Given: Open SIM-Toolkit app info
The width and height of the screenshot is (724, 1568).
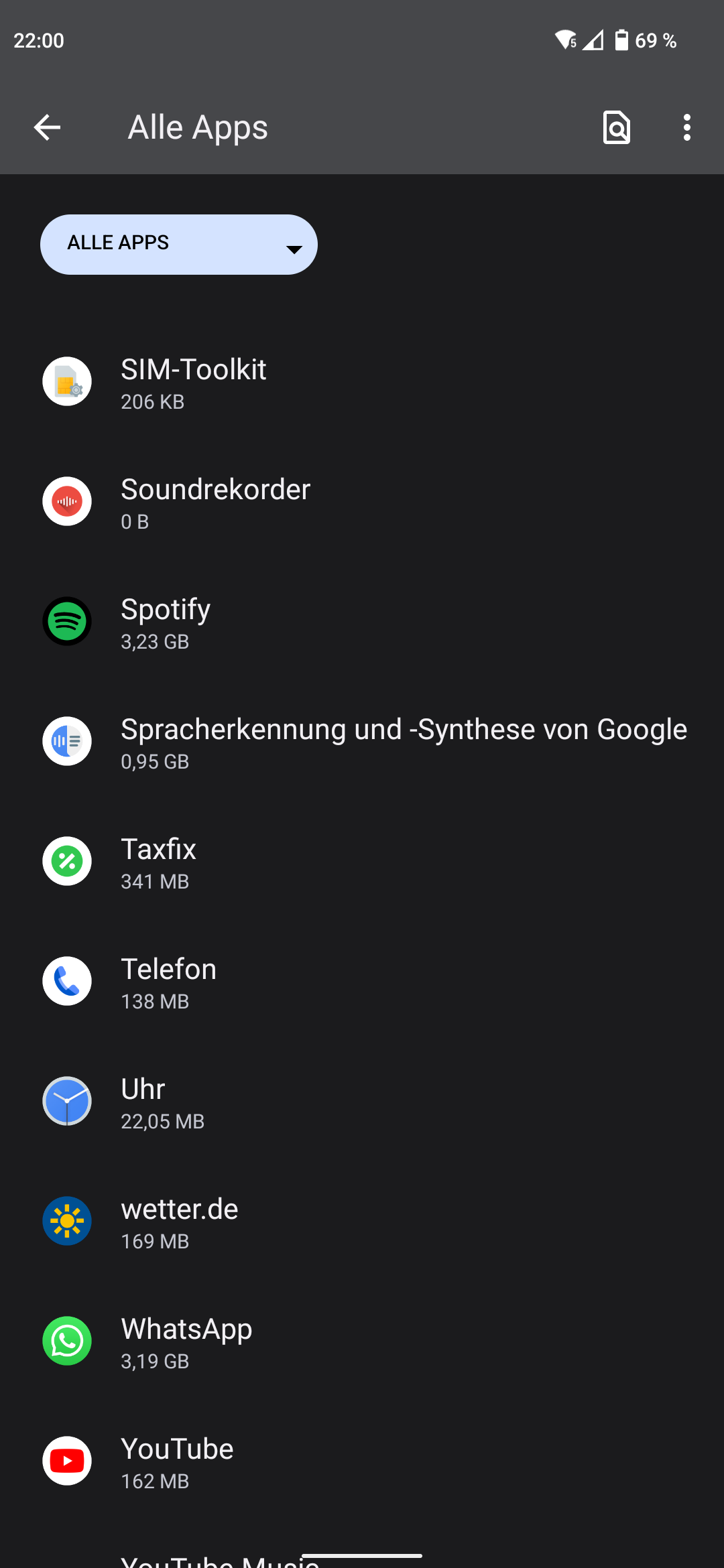Looking at the screenshot, I should pos(362,382).
